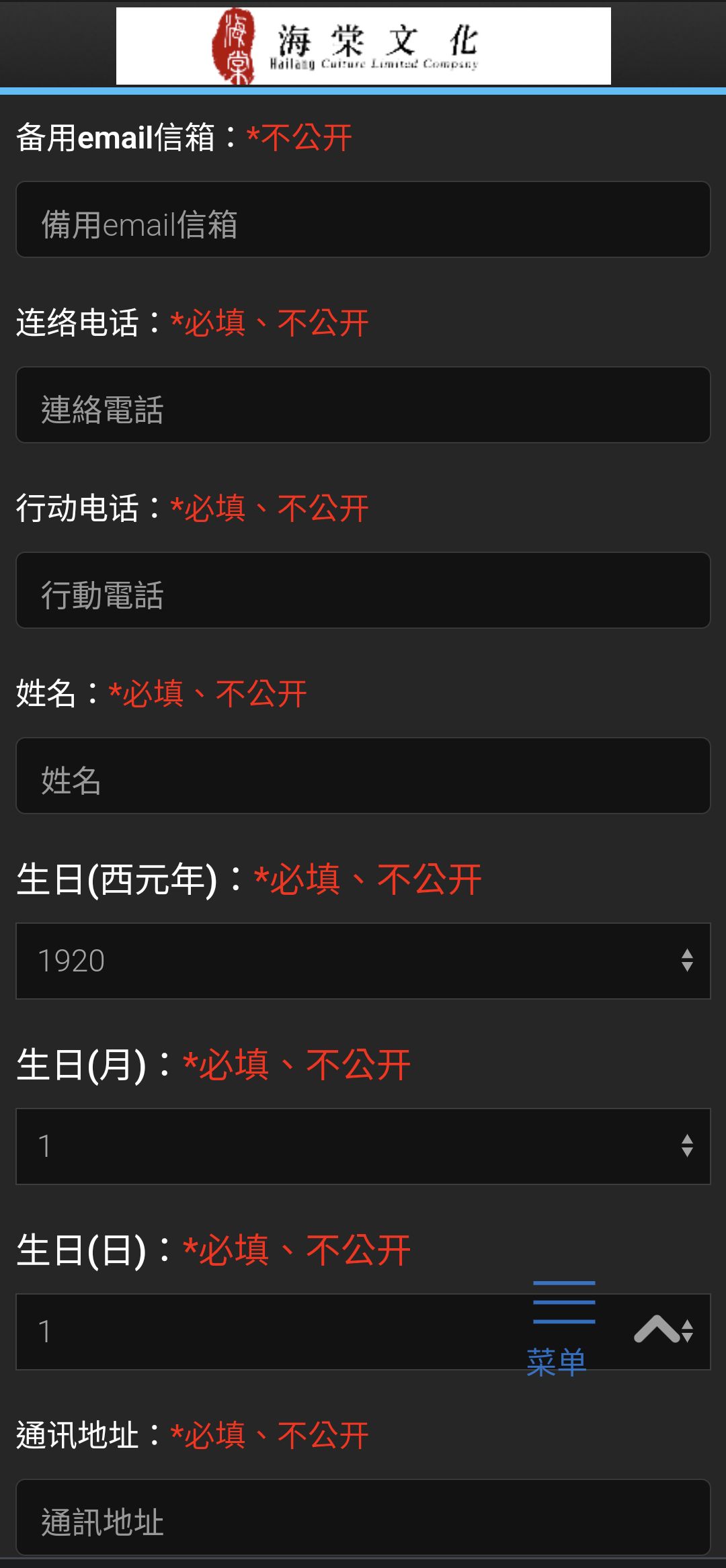Tap the scroll-to-top up arrow
This screenshot has width=726, height=1568.
(657, 1330)
